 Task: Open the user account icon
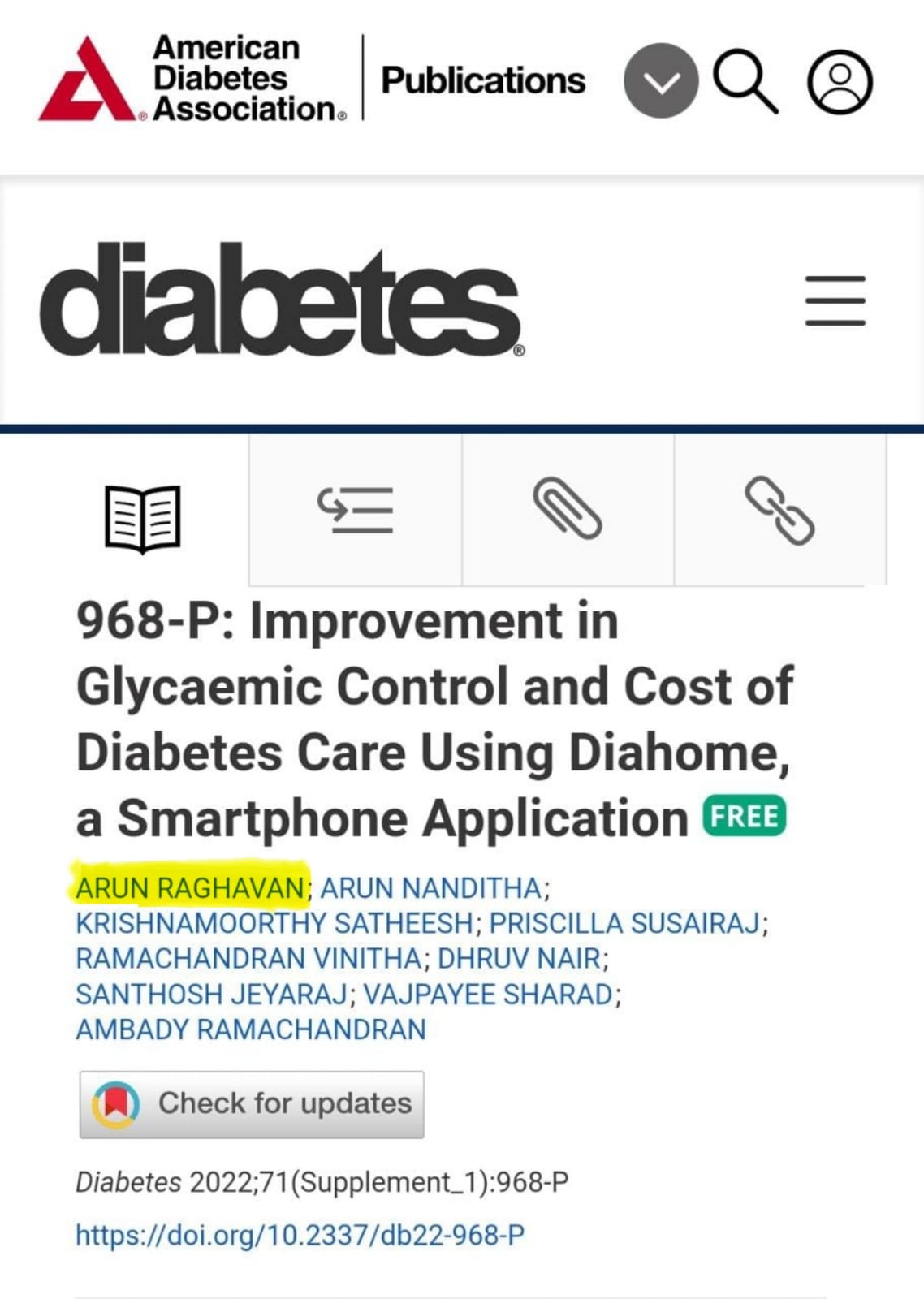840,81
